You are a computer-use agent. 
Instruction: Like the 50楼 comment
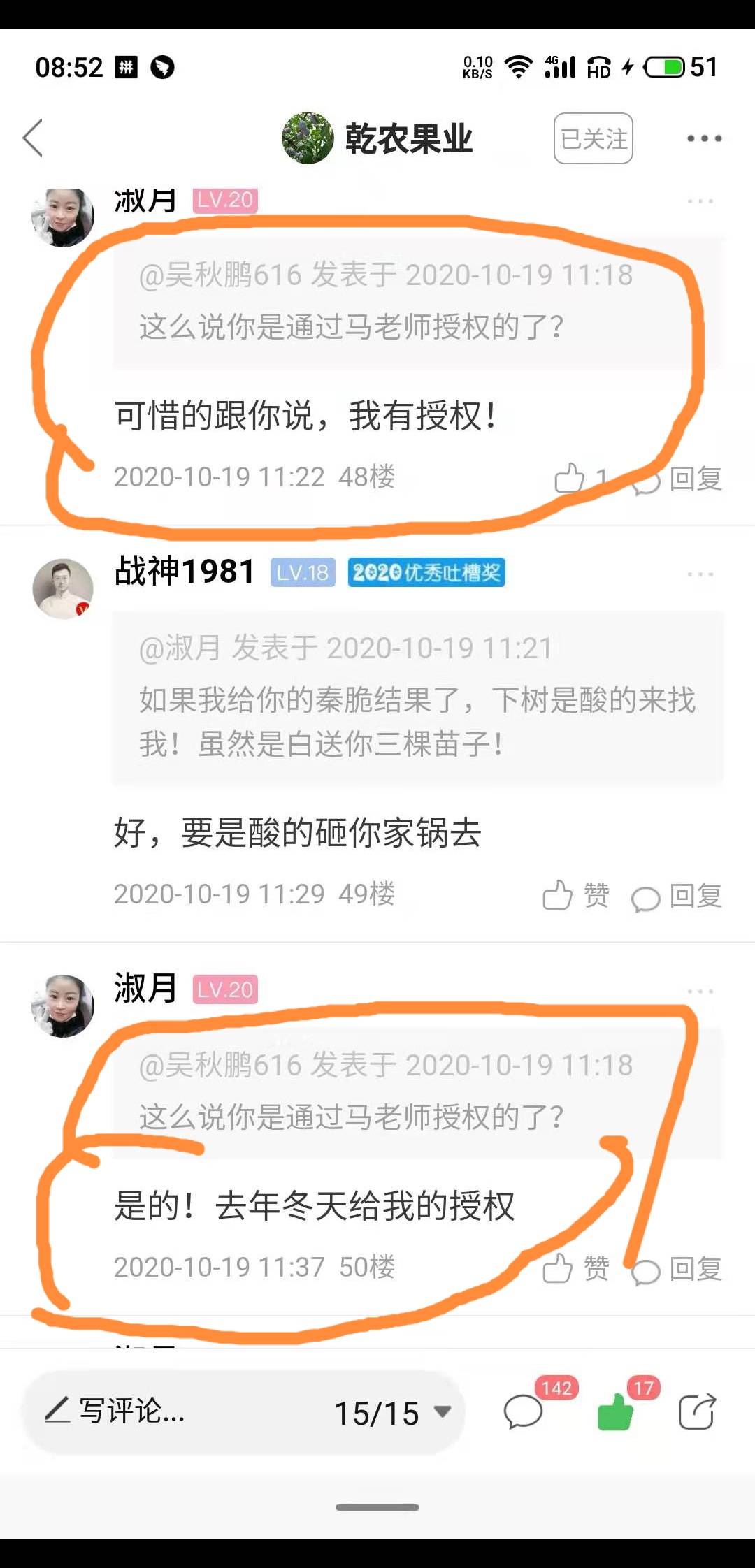pos(576,1268)
